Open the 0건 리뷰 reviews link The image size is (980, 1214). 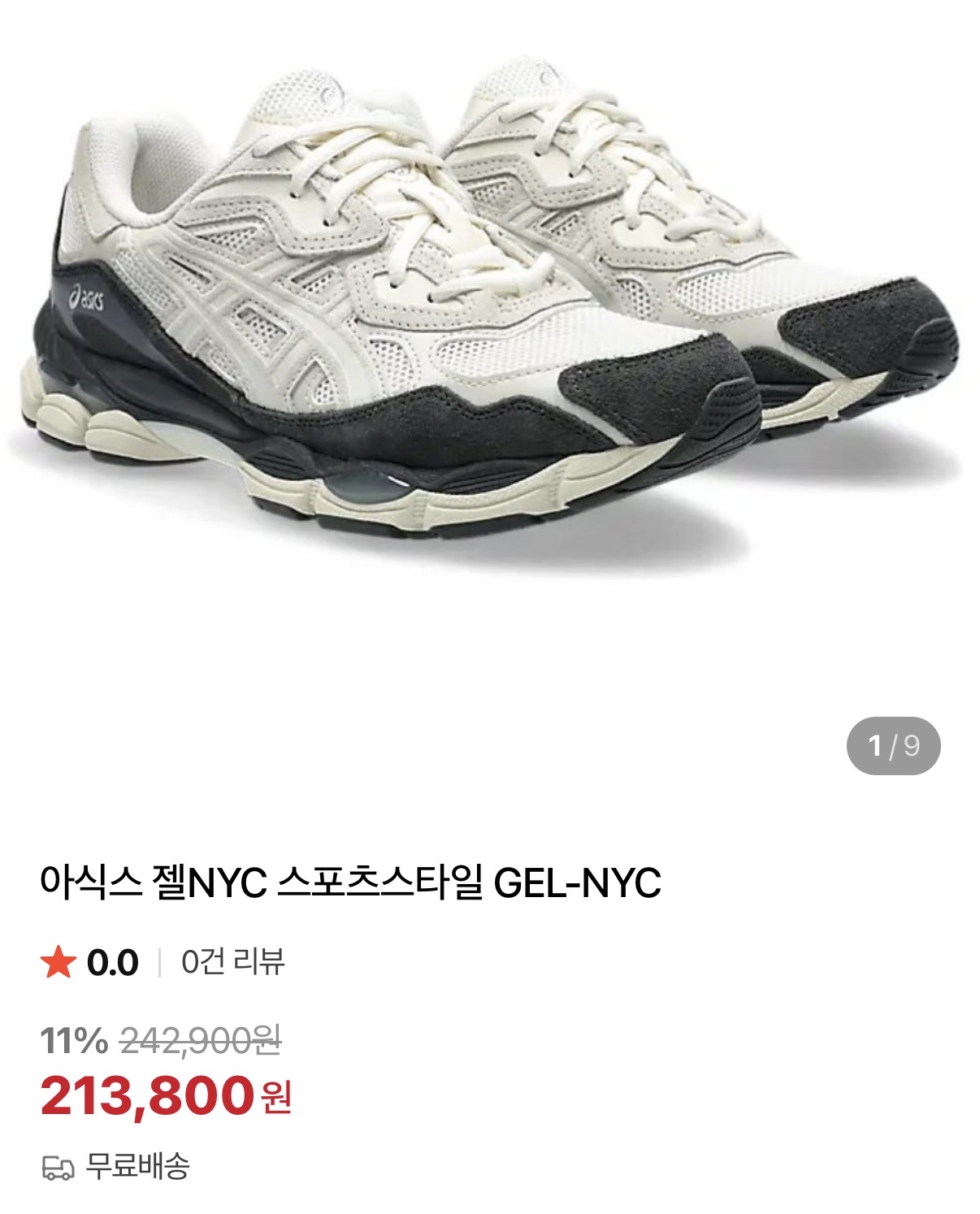tap(232, 962)
